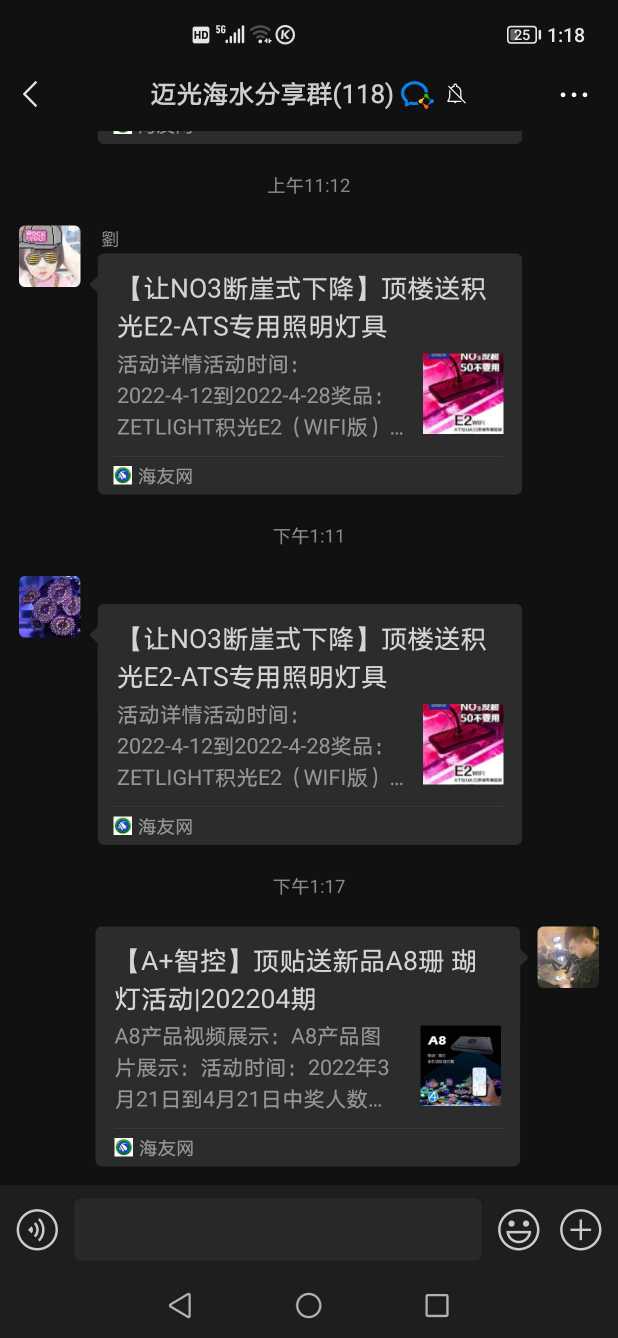Open the plus attachments panel
Image resolution: width=618 pixels, height=1338 pixels.
[x=581, y=1229]
